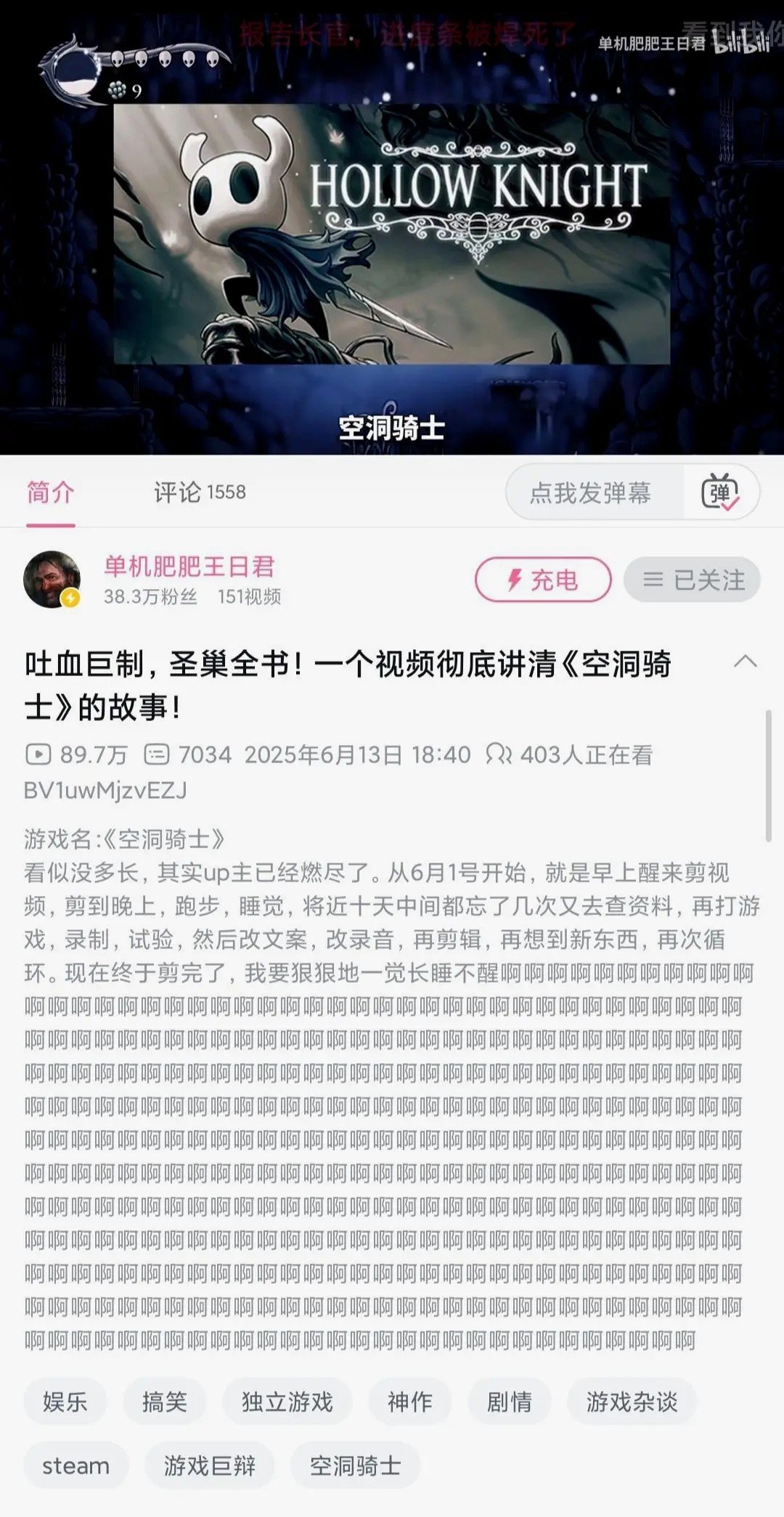
Task: Tap the 神作 tag chip
Action: pos(409,1402)
